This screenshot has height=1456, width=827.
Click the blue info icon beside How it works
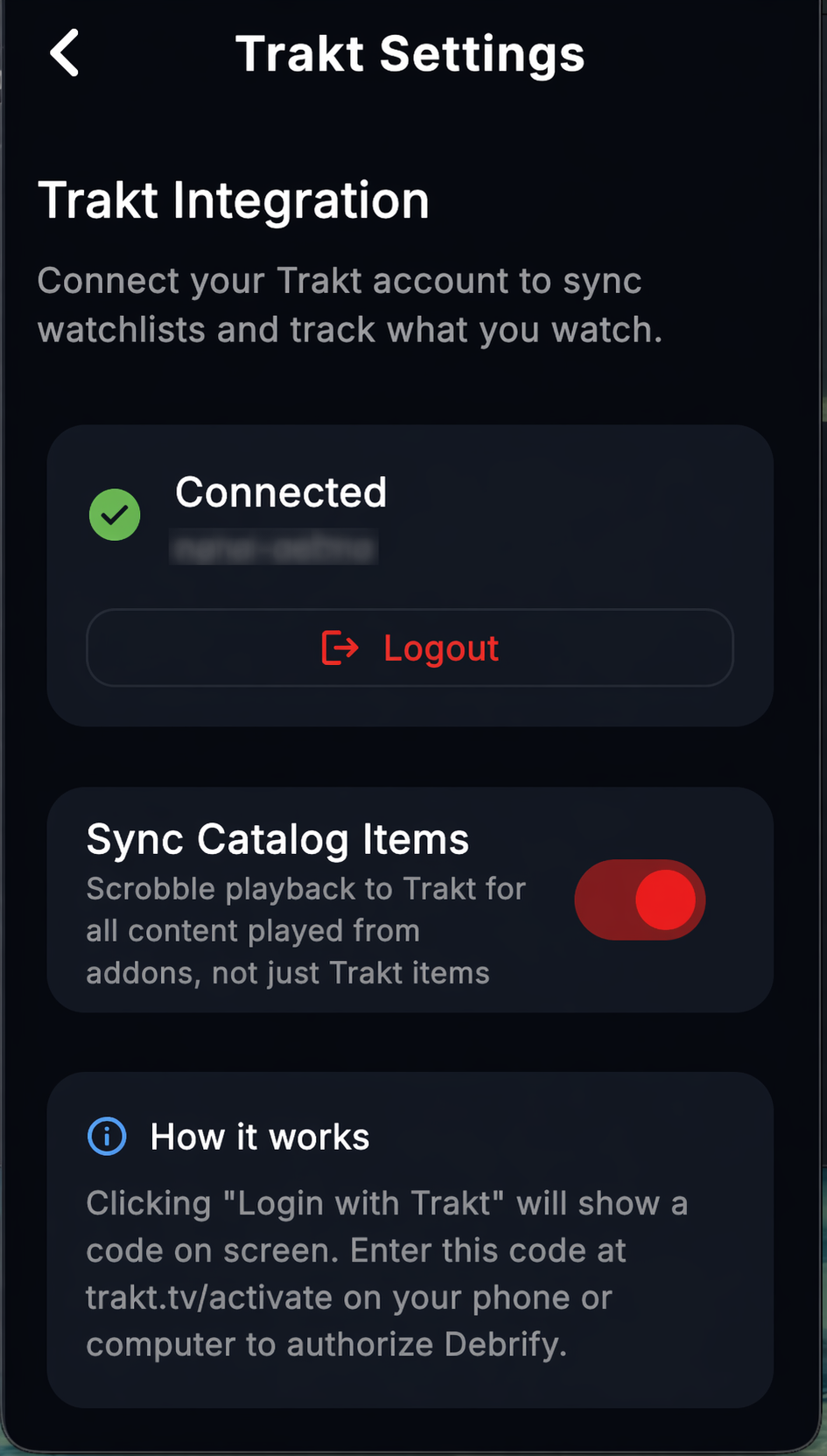tap(107, 1136)
